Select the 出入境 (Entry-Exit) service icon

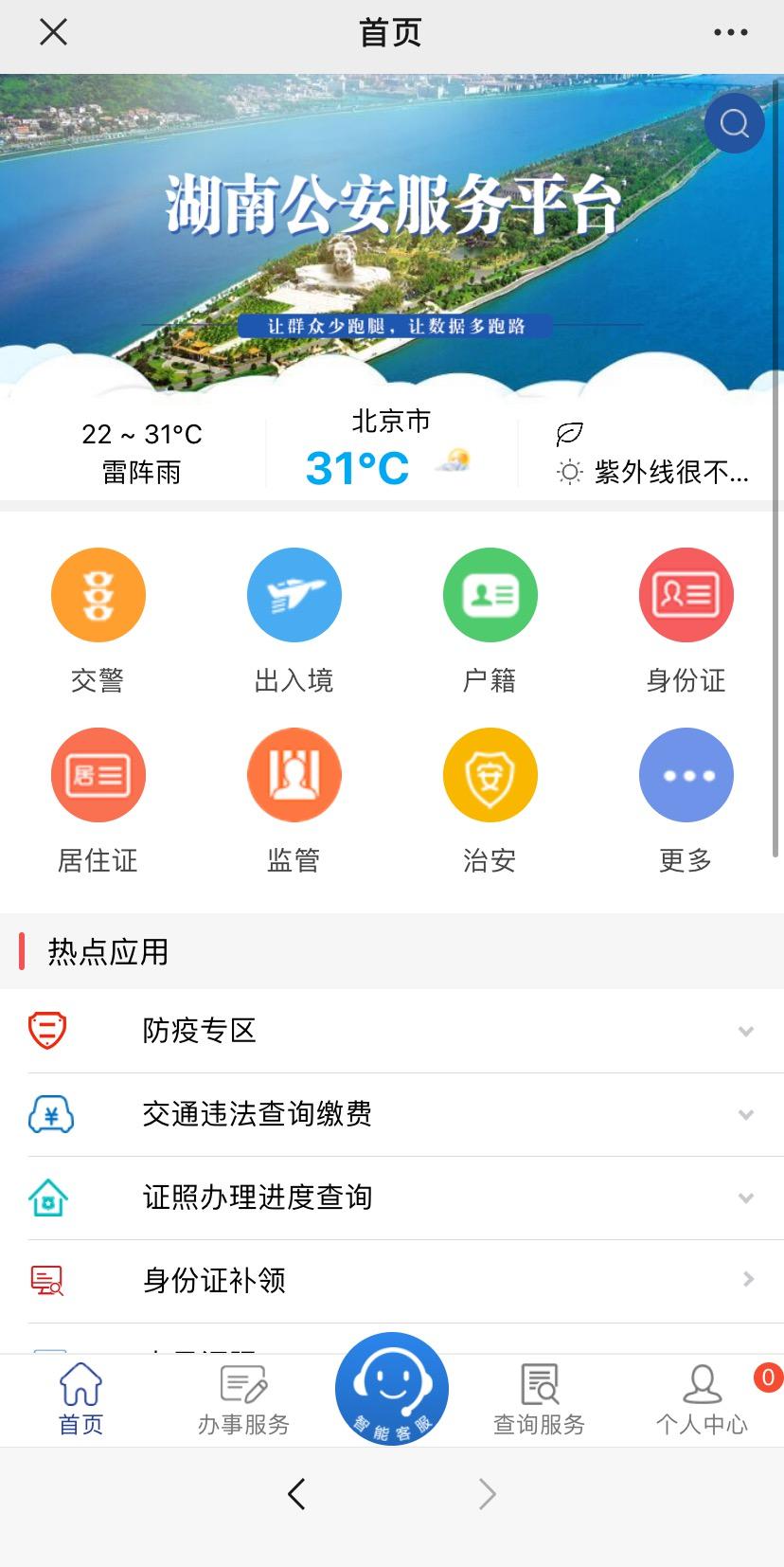[x=294, y=595]
